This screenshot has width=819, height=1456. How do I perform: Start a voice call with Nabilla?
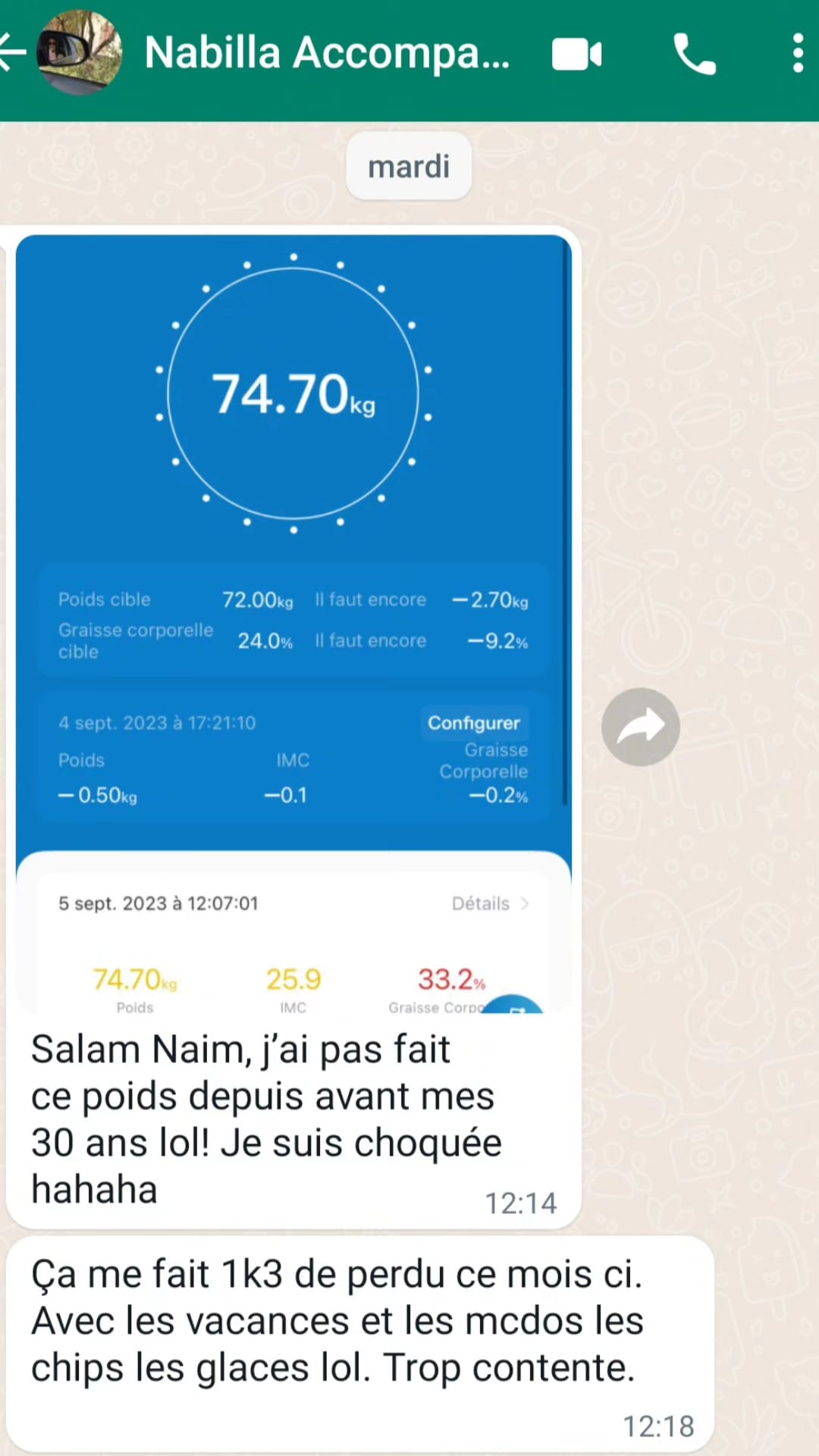(x=695, y=54)
